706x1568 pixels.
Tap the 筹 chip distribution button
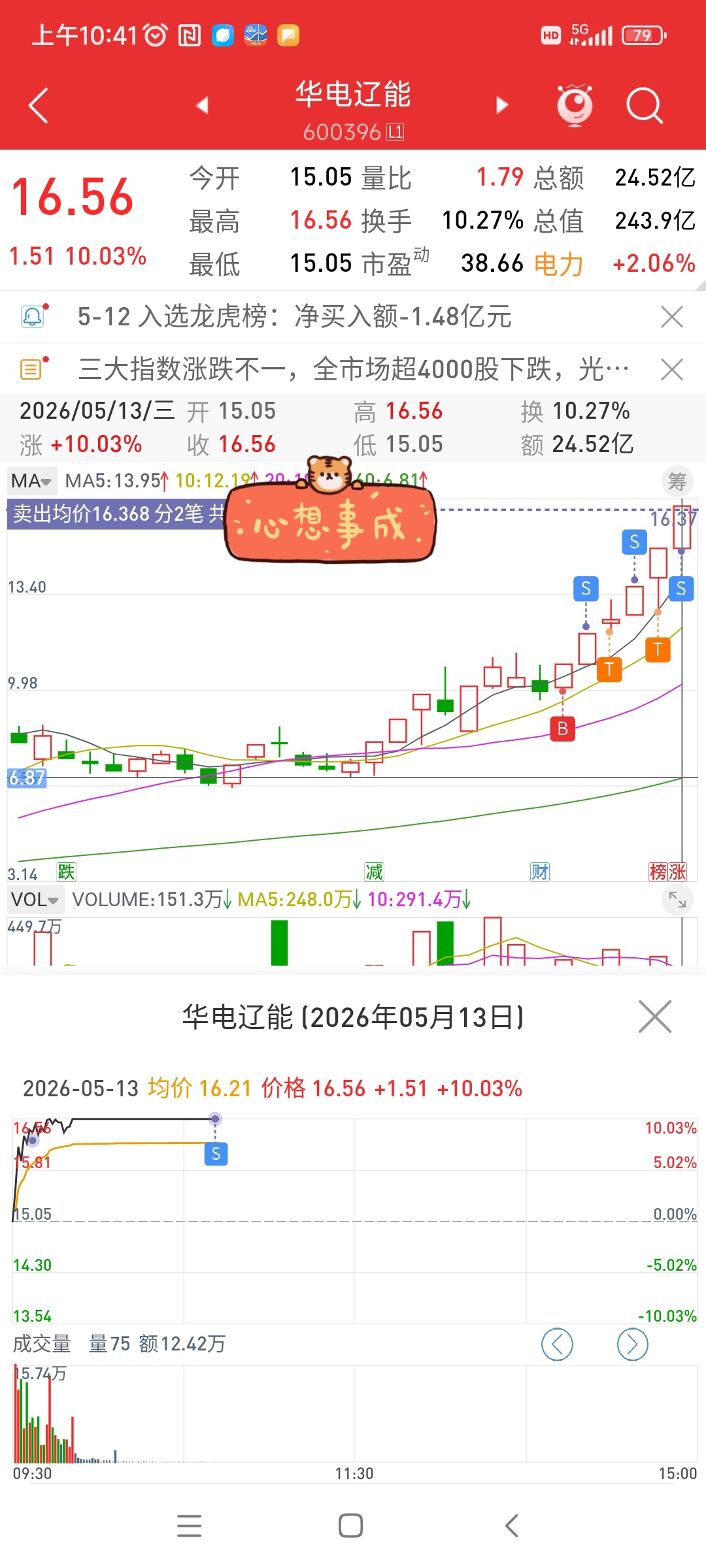click(x=677, y=482)
